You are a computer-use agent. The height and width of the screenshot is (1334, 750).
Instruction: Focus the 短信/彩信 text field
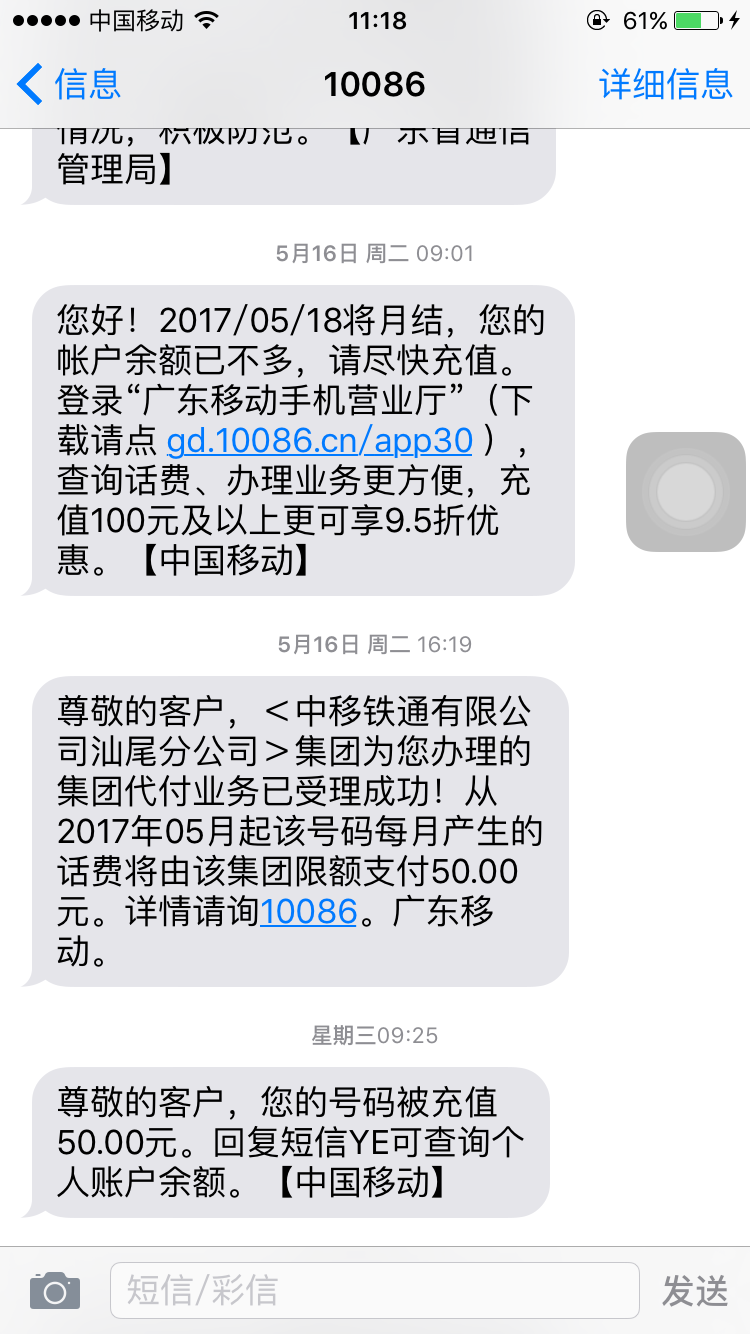[374, 1291]
